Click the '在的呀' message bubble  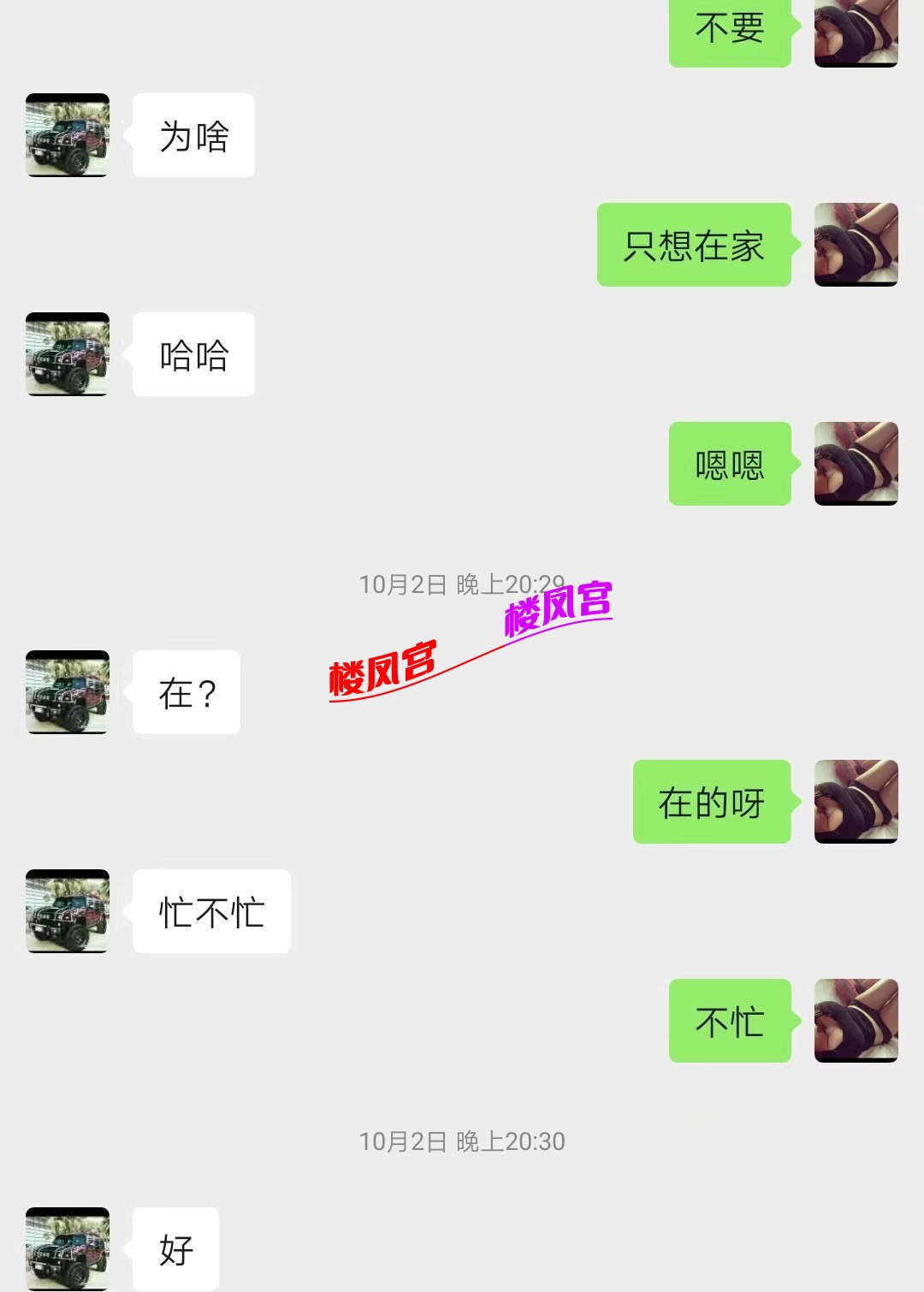pos(712,803)
